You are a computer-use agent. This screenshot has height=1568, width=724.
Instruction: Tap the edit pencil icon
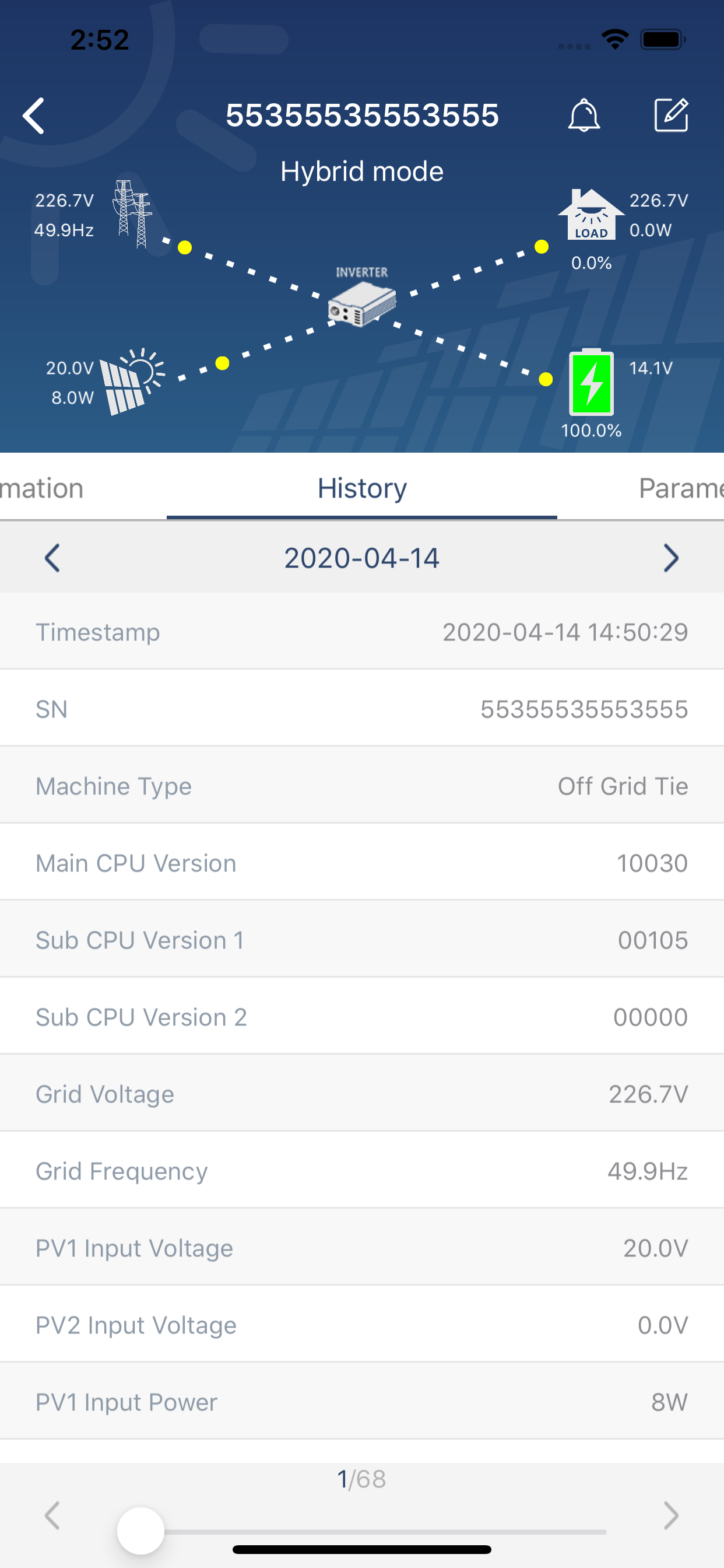[671, 116]
